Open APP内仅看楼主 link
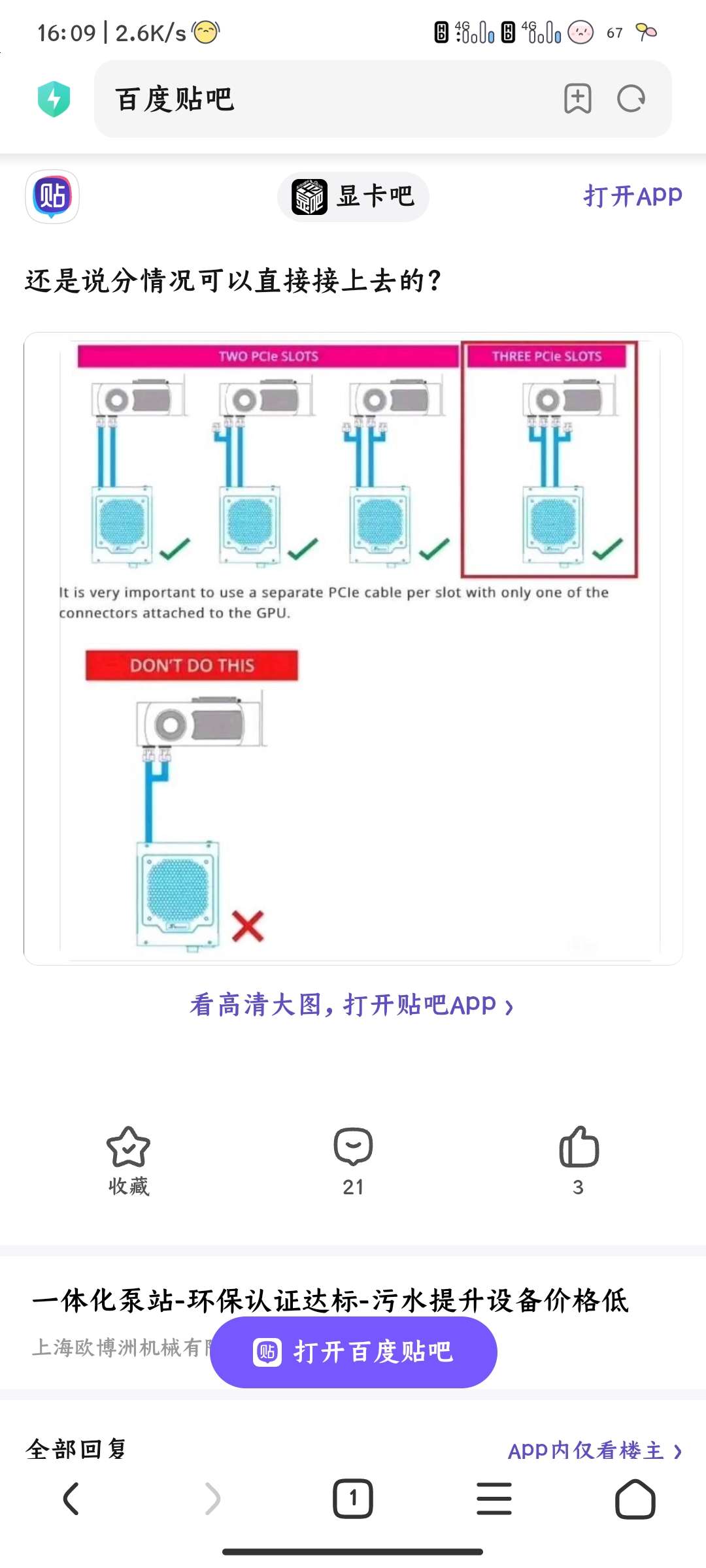This screenshot has width=706, height=1568. click(x=595, y=1451)
